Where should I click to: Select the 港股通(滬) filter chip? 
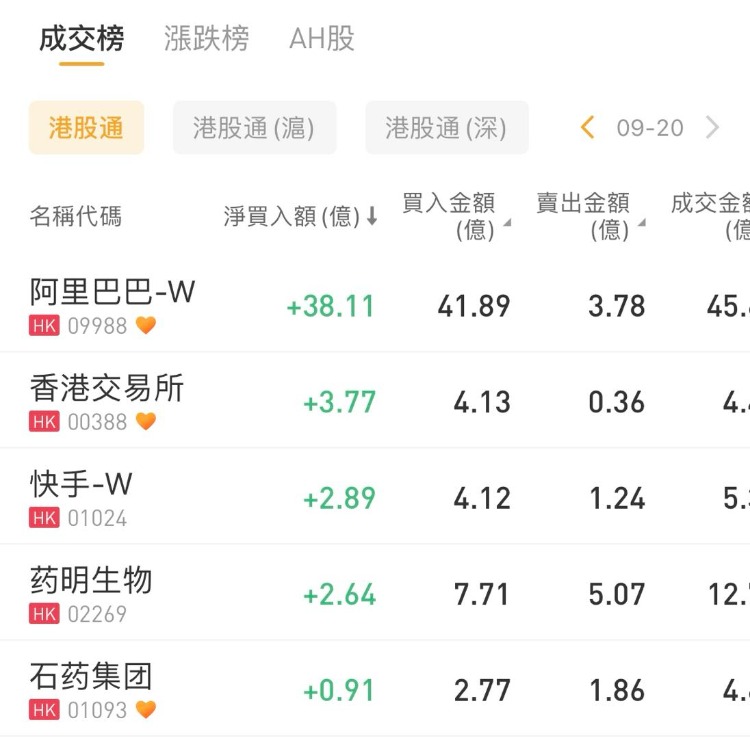click(x=254, y=128)
